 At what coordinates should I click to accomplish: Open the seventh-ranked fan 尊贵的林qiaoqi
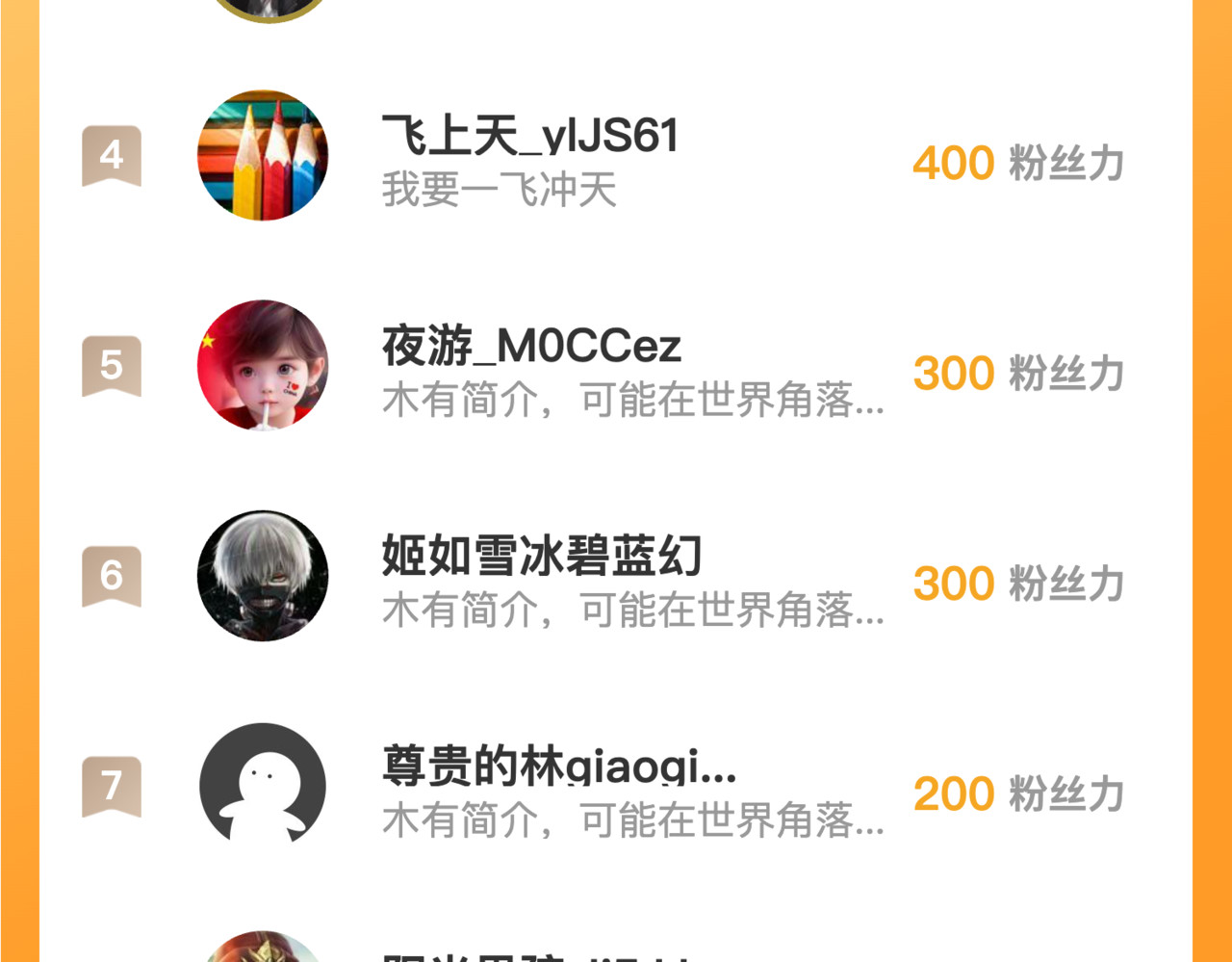coord(558,767)
